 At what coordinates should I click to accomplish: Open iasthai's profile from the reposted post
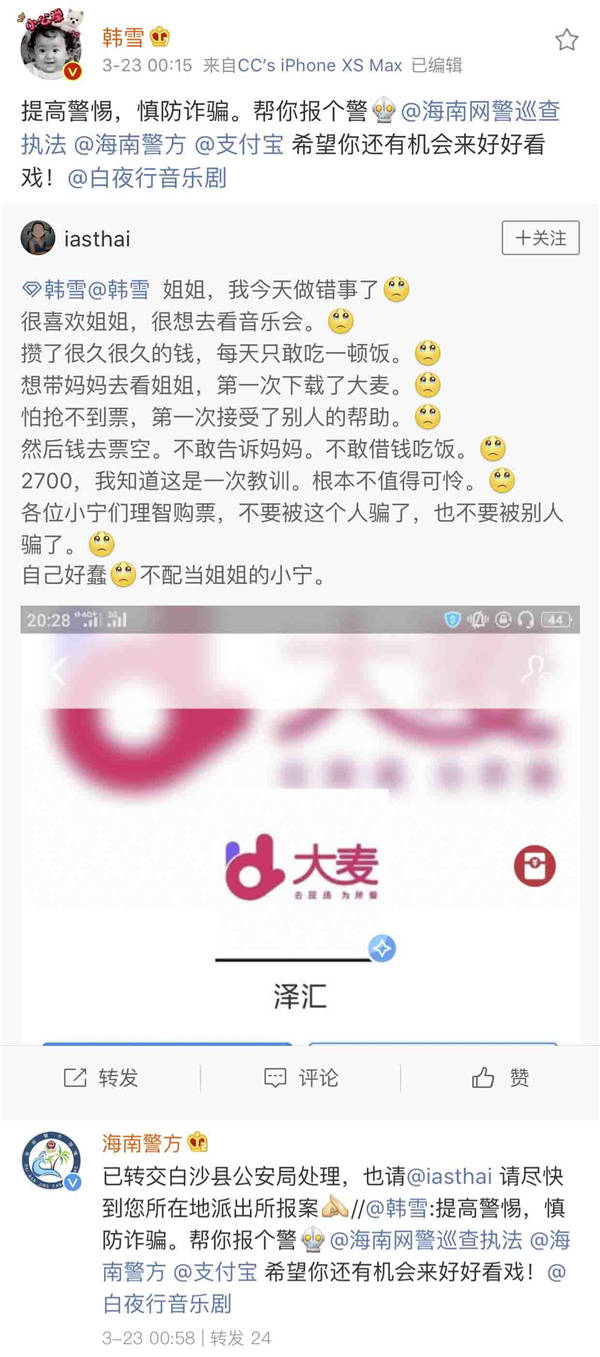coord(96,239)
